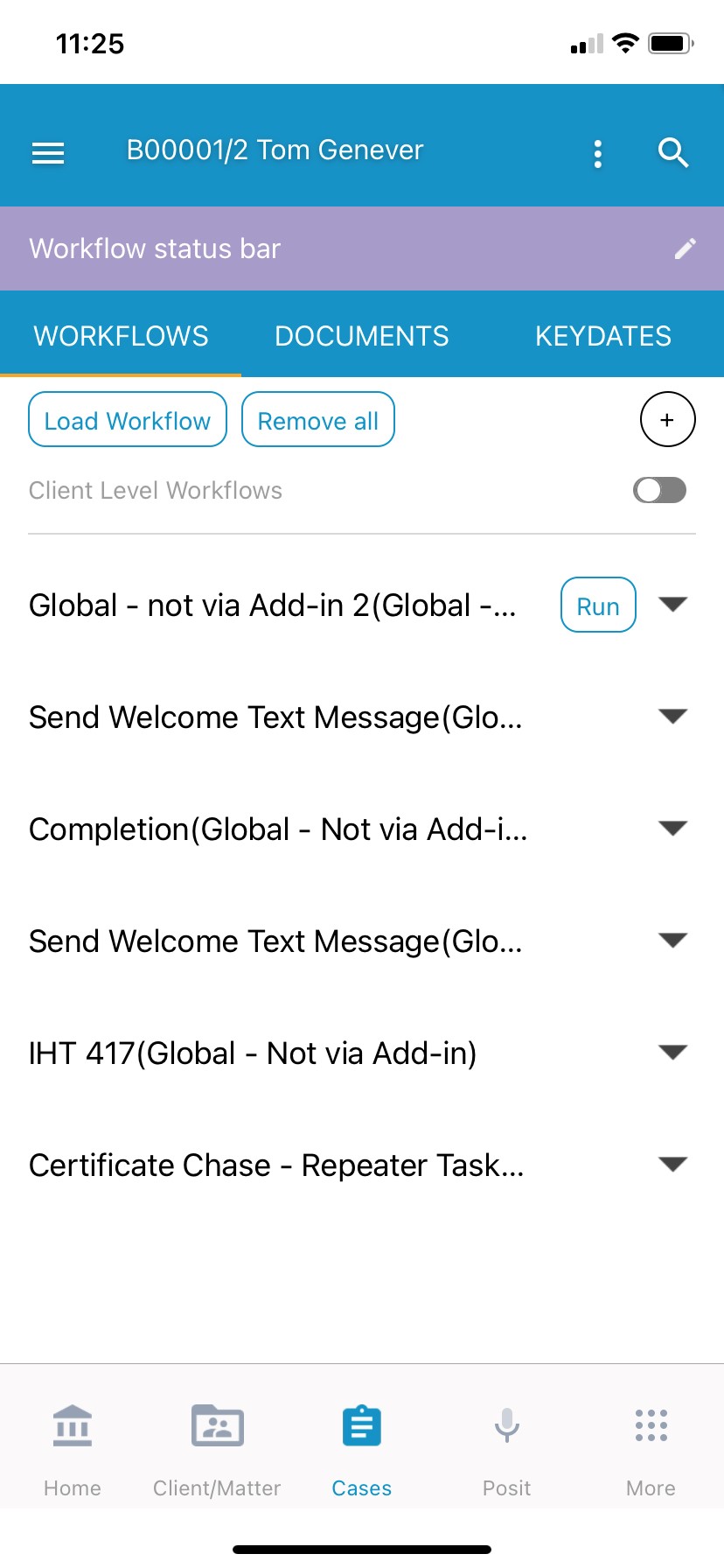
Task: Switch to the KEYDATES tab
Action: pos(602,335)
